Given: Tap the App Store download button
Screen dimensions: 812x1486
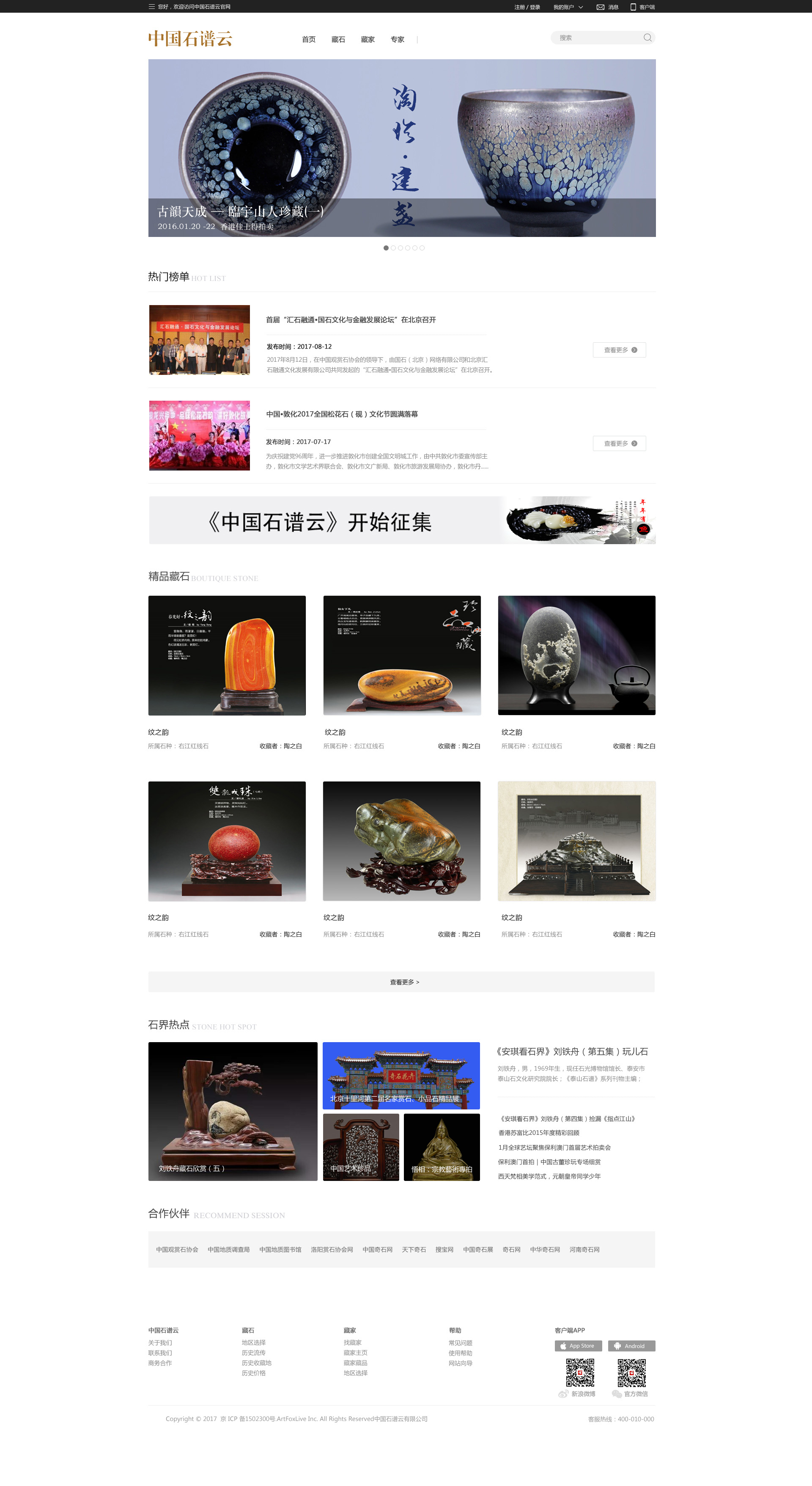Looking at the screenshot, I should coord(578,1346).
